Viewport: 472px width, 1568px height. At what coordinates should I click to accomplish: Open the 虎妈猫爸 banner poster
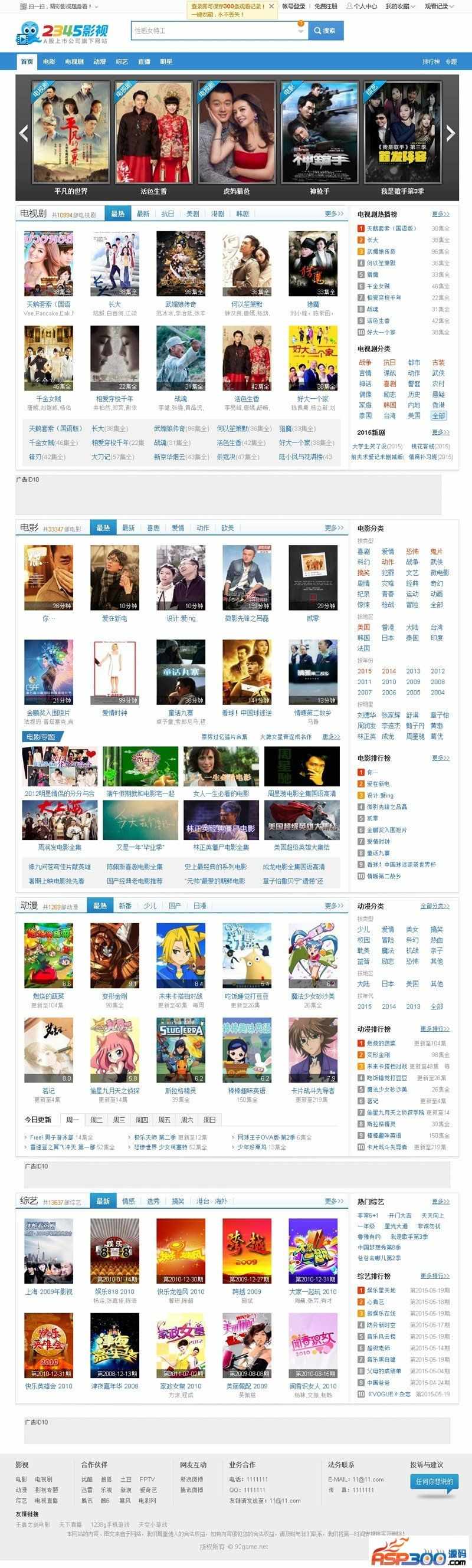point(235,133)
